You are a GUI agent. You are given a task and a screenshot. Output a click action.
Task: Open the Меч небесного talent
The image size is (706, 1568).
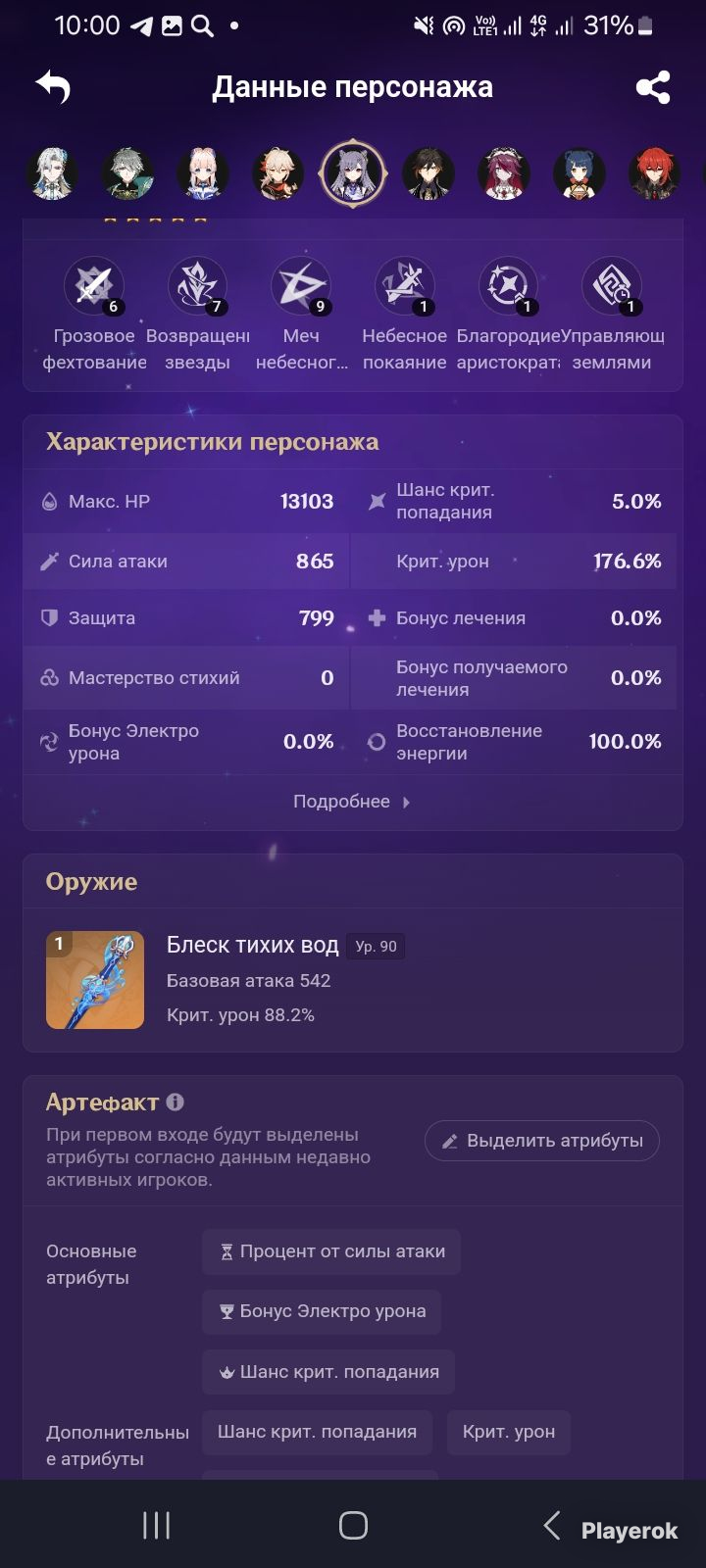tap(301, 314)
